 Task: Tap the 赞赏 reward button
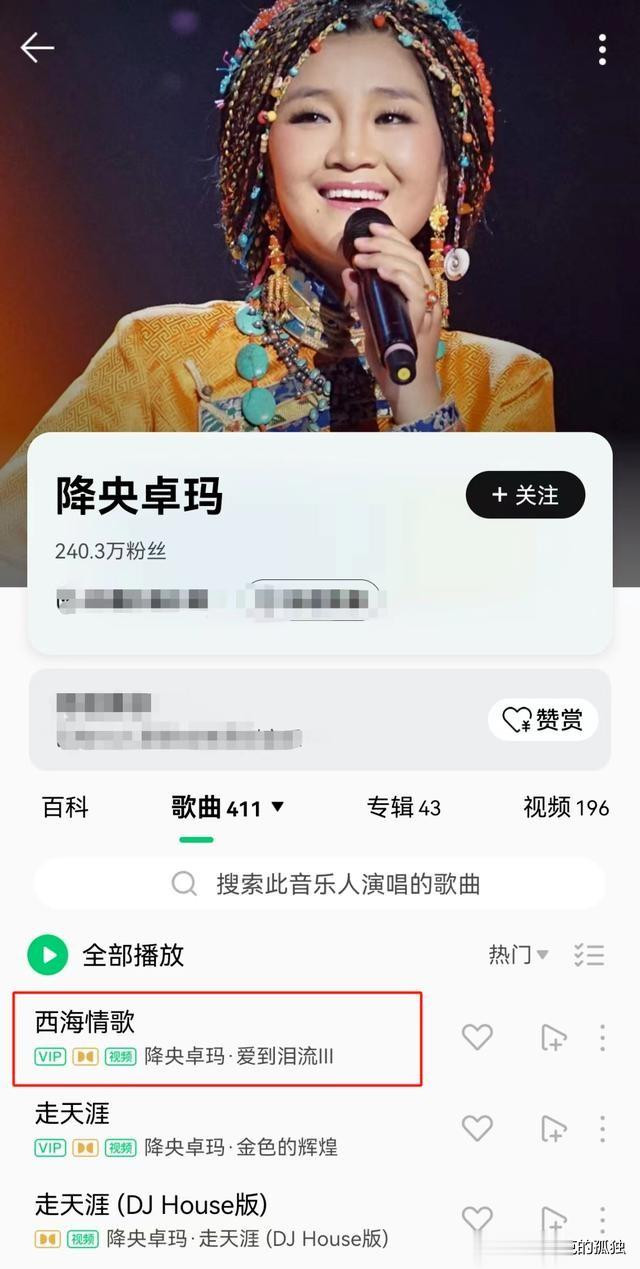click(x=543, y=719)
